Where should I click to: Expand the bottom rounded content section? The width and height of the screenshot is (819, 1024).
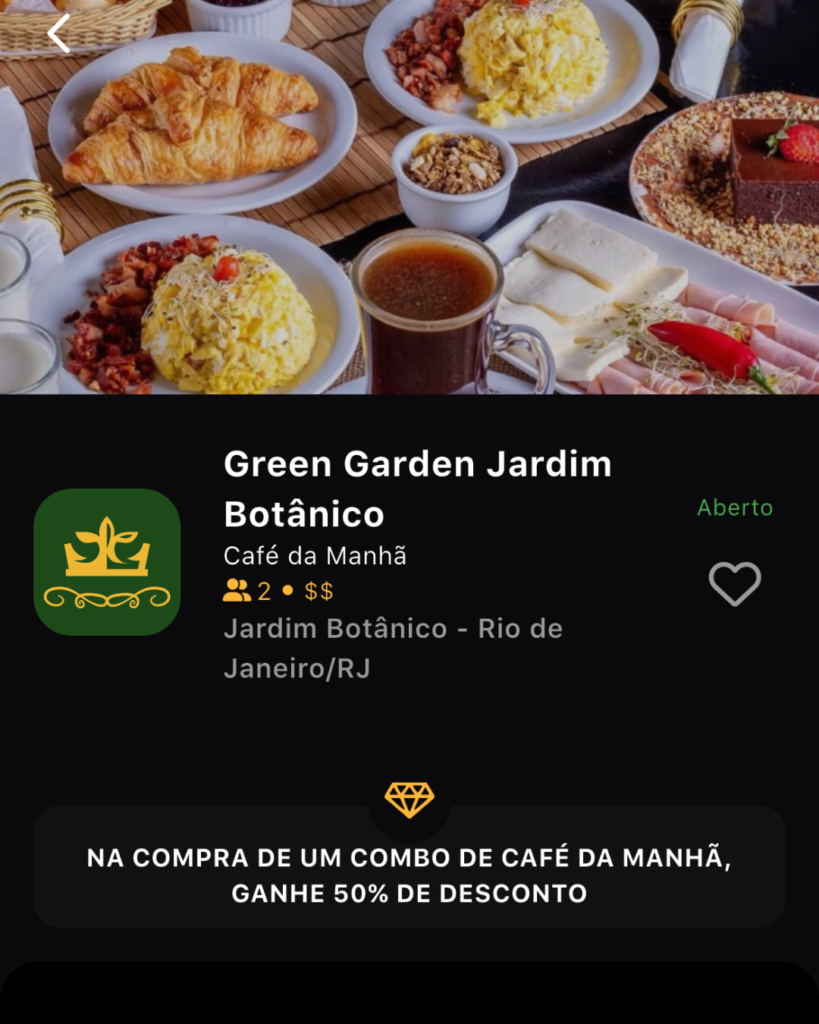409,995
